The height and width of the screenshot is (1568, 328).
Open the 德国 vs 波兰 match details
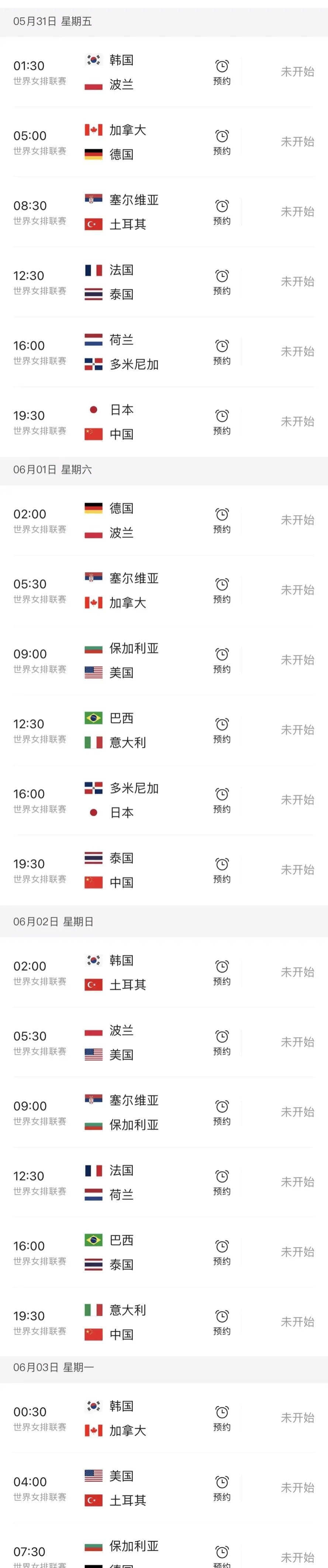tap(134, 521)
